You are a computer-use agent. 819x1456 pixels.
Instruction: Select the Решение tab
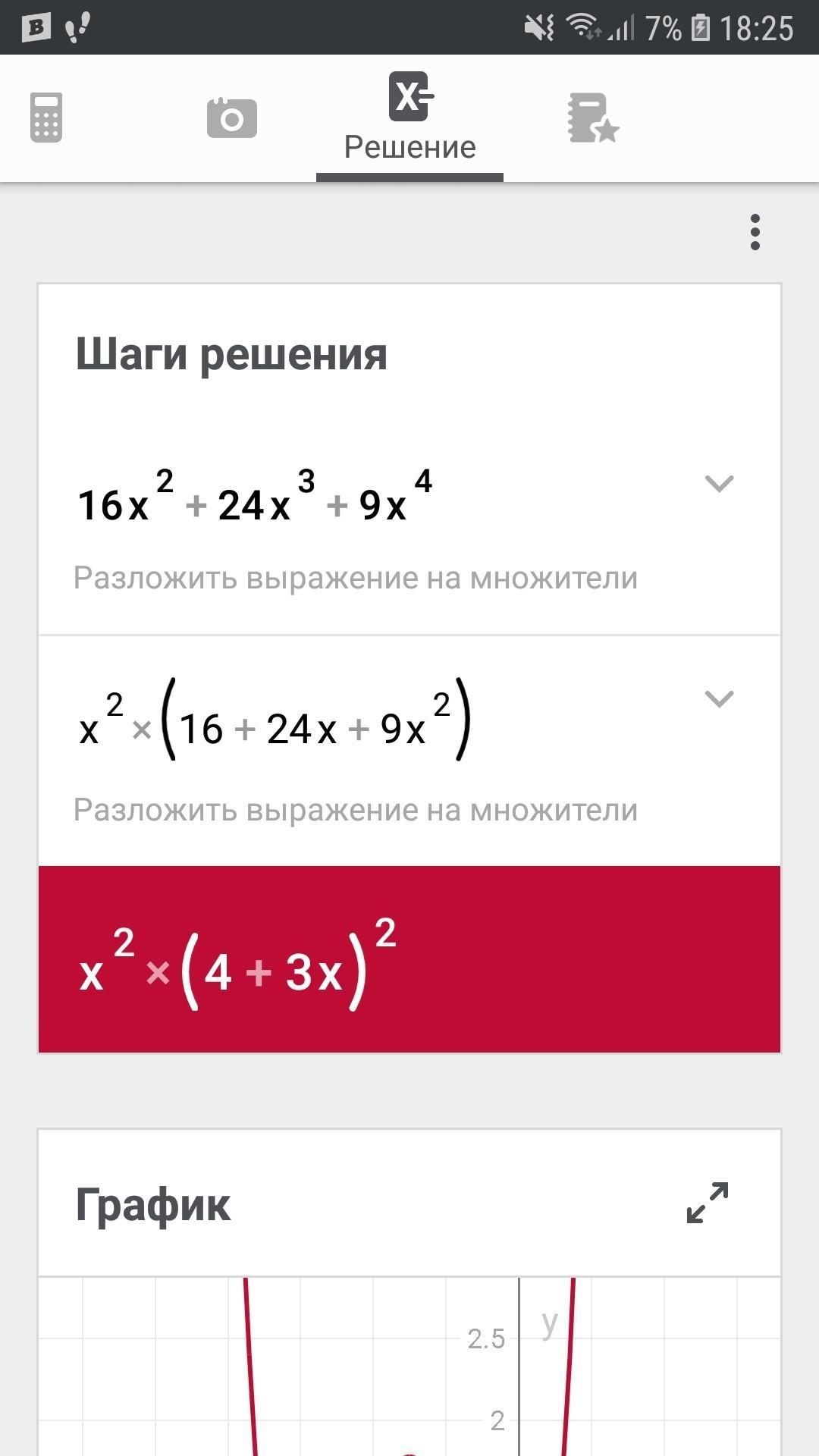[x=409, y=118]
